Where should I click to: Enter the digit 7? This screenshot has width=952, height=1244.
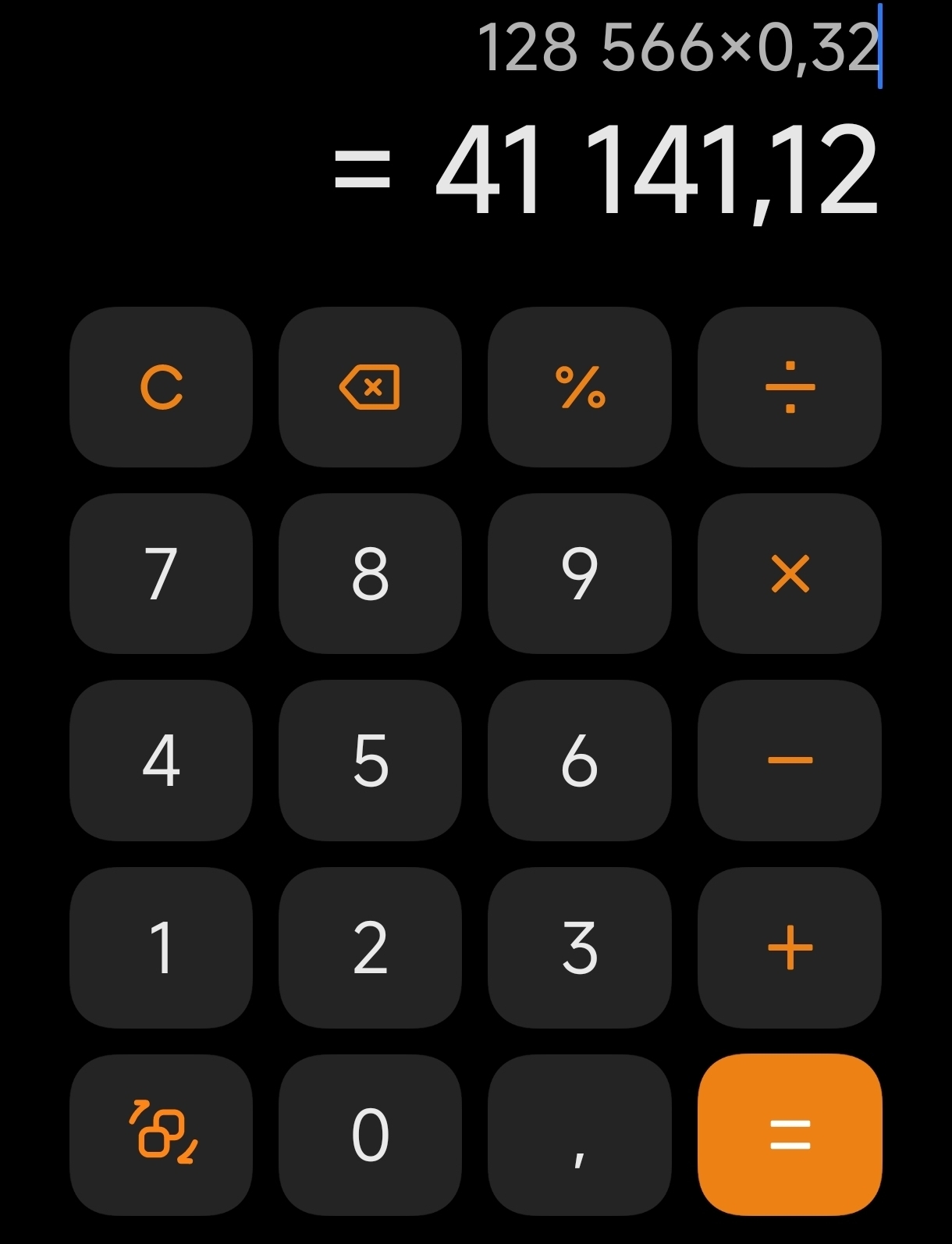161,574
